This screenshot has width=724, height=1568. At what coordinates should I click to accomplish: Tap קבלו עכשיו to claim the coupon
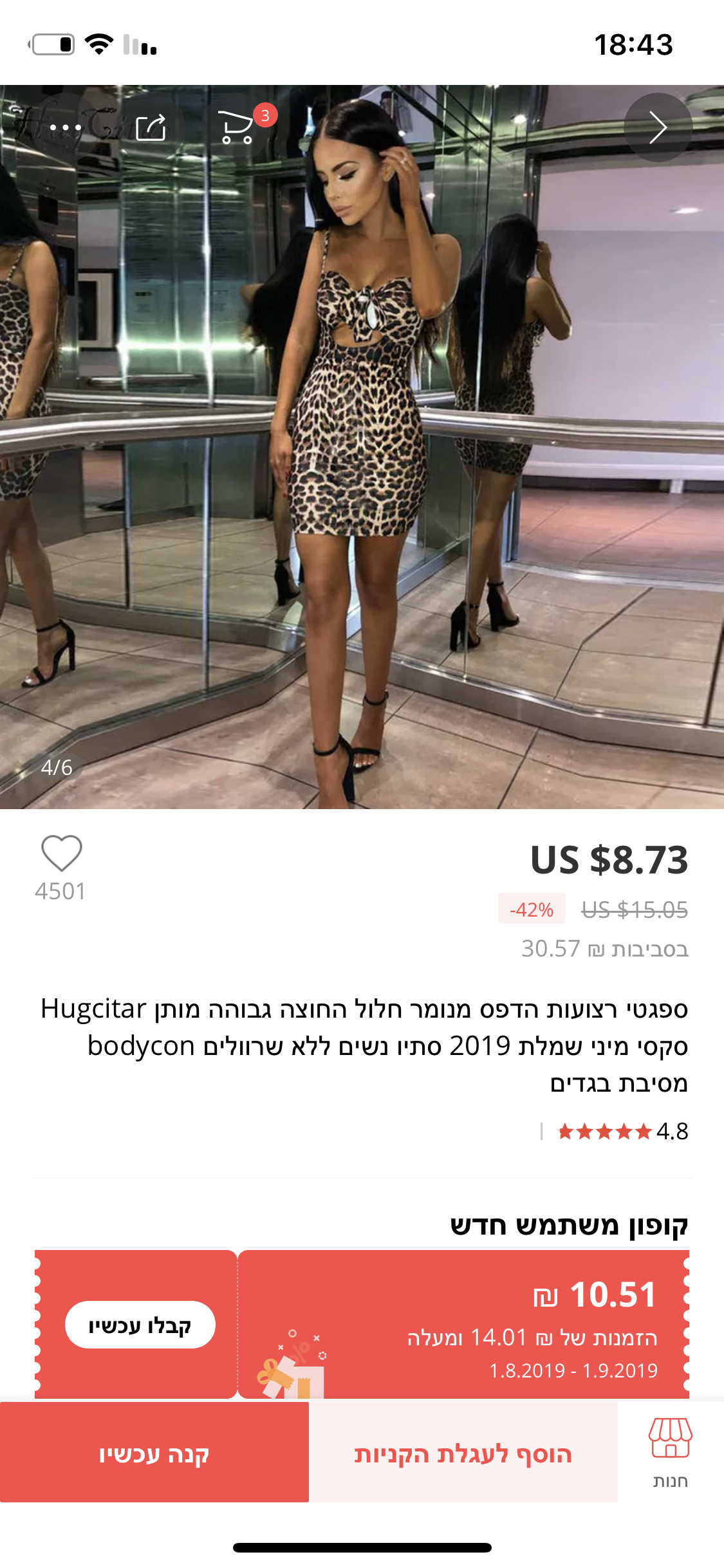point(140,1325)
